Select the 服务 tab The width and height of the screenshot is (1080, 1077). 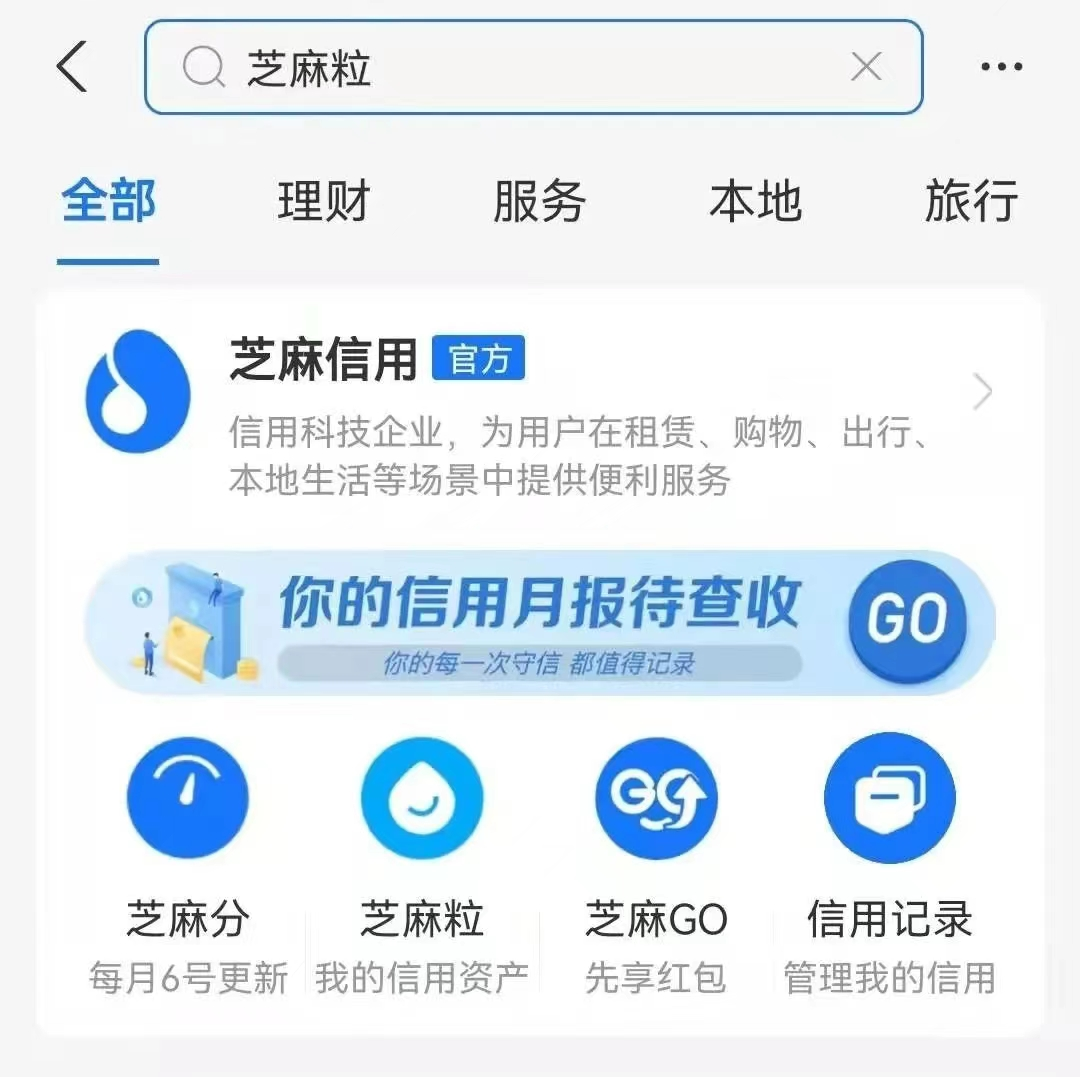point(539,202)
